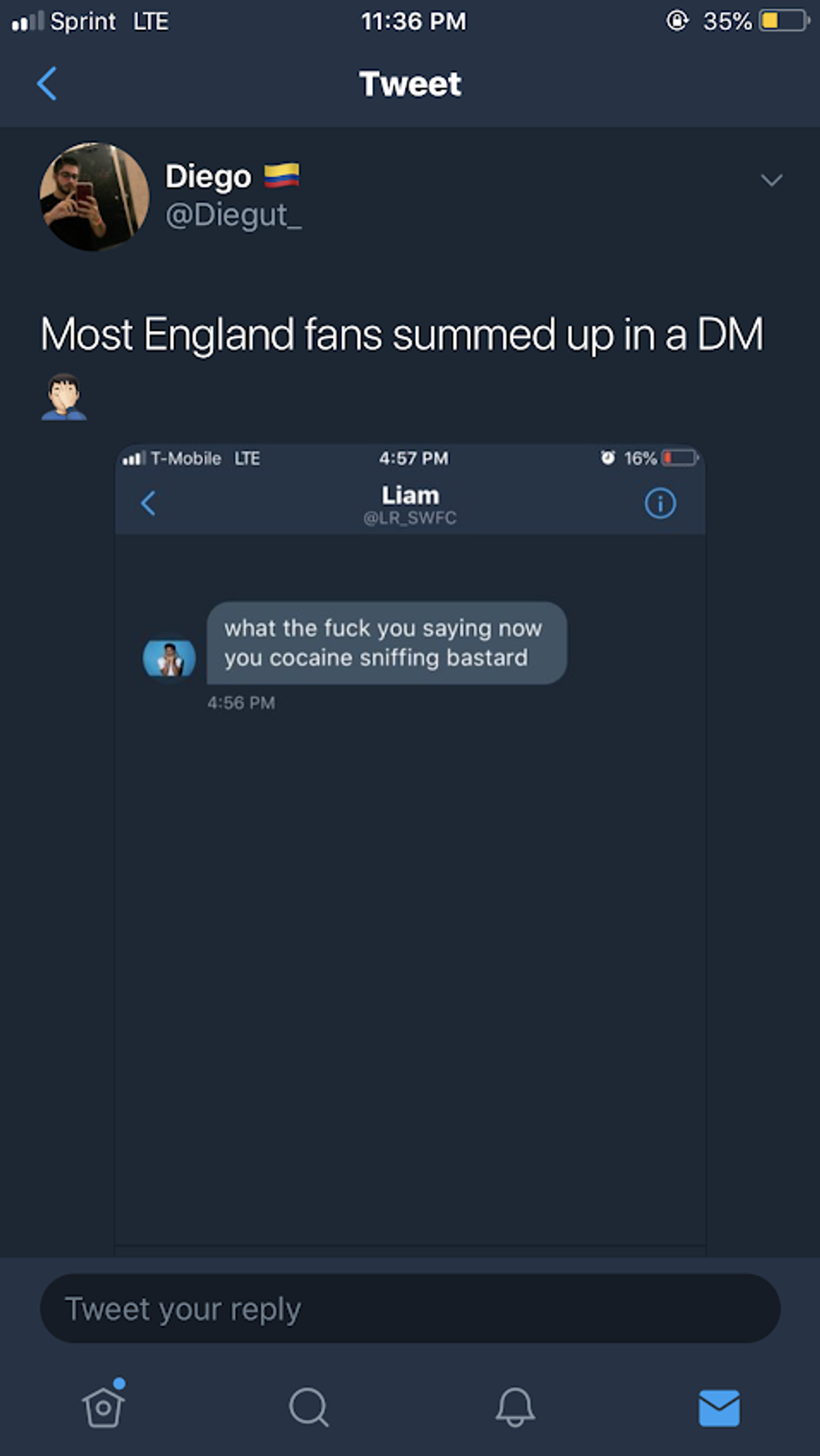Go back from the Tweet screen

48,84
